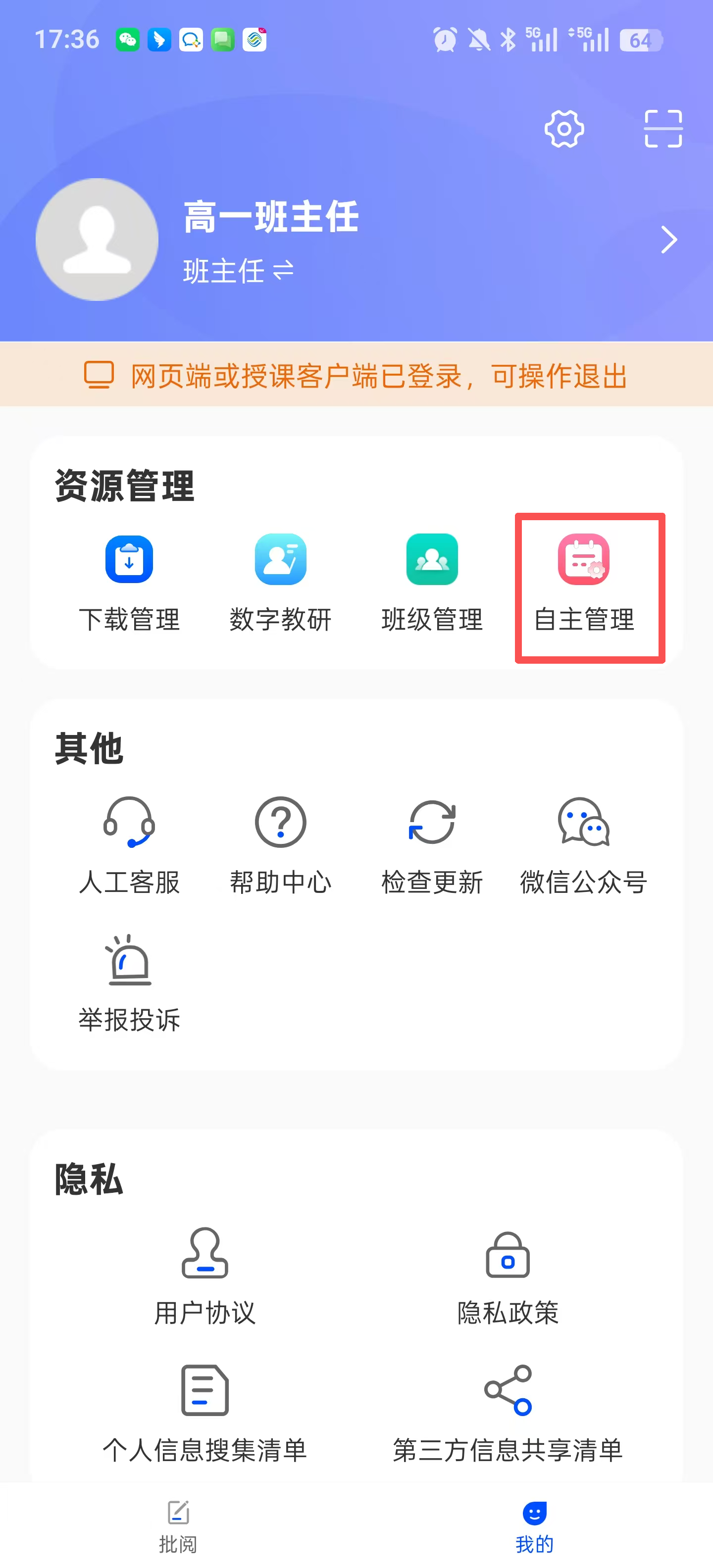Open 帮助中心
This screenshot has height=1568, width=713.
coord(280,845)
